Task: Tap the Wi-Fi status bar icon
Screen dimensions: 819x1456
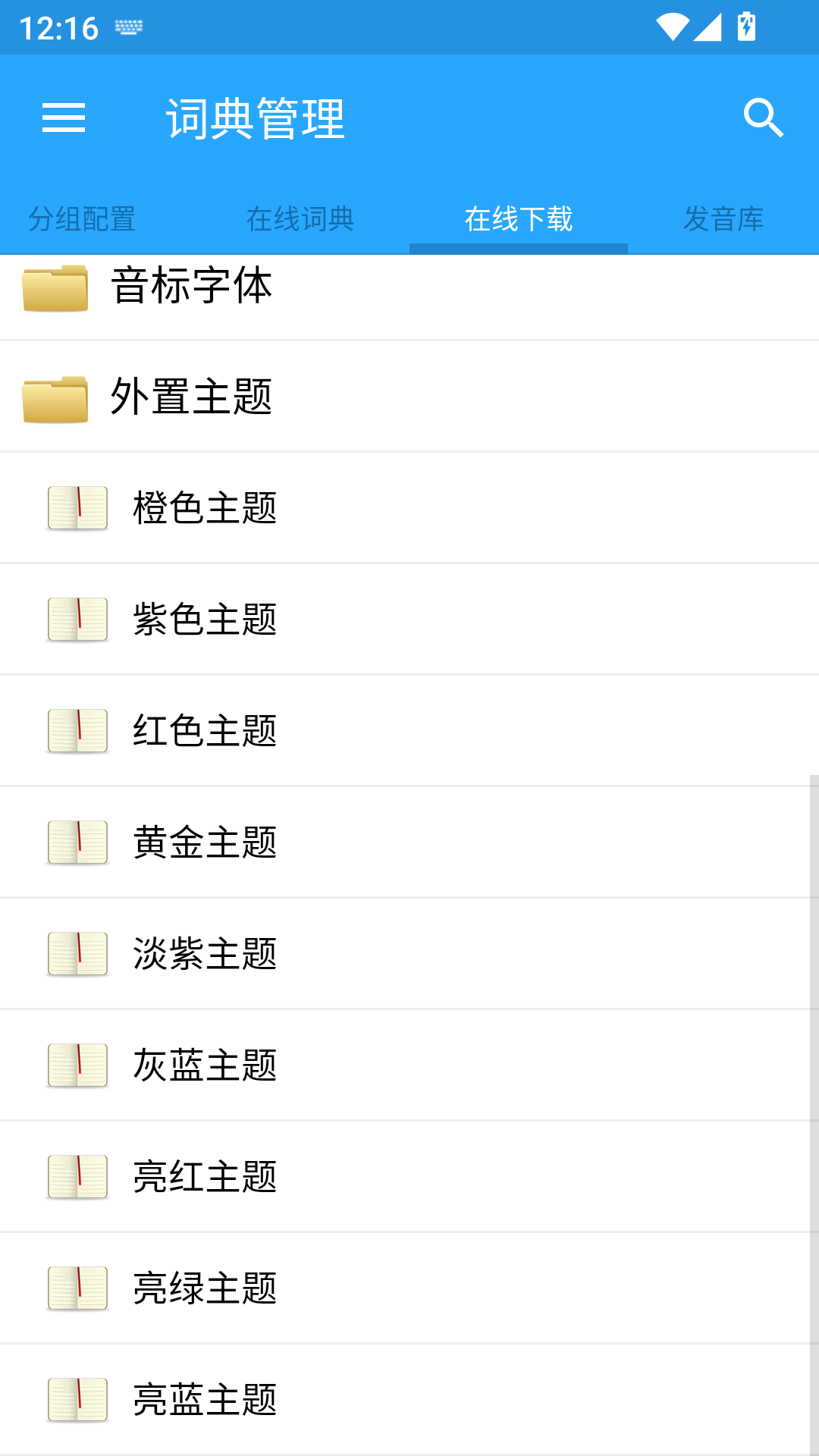Action: click(x=672, y=25)
